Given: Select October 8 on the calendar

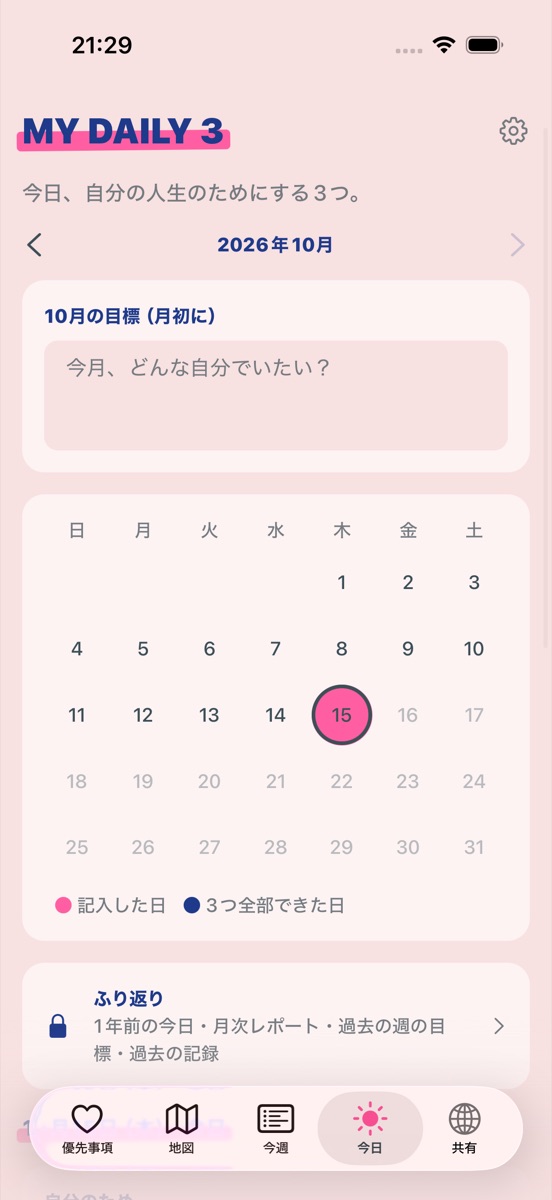Looking at the screenshot, I should tap(342, 649).
